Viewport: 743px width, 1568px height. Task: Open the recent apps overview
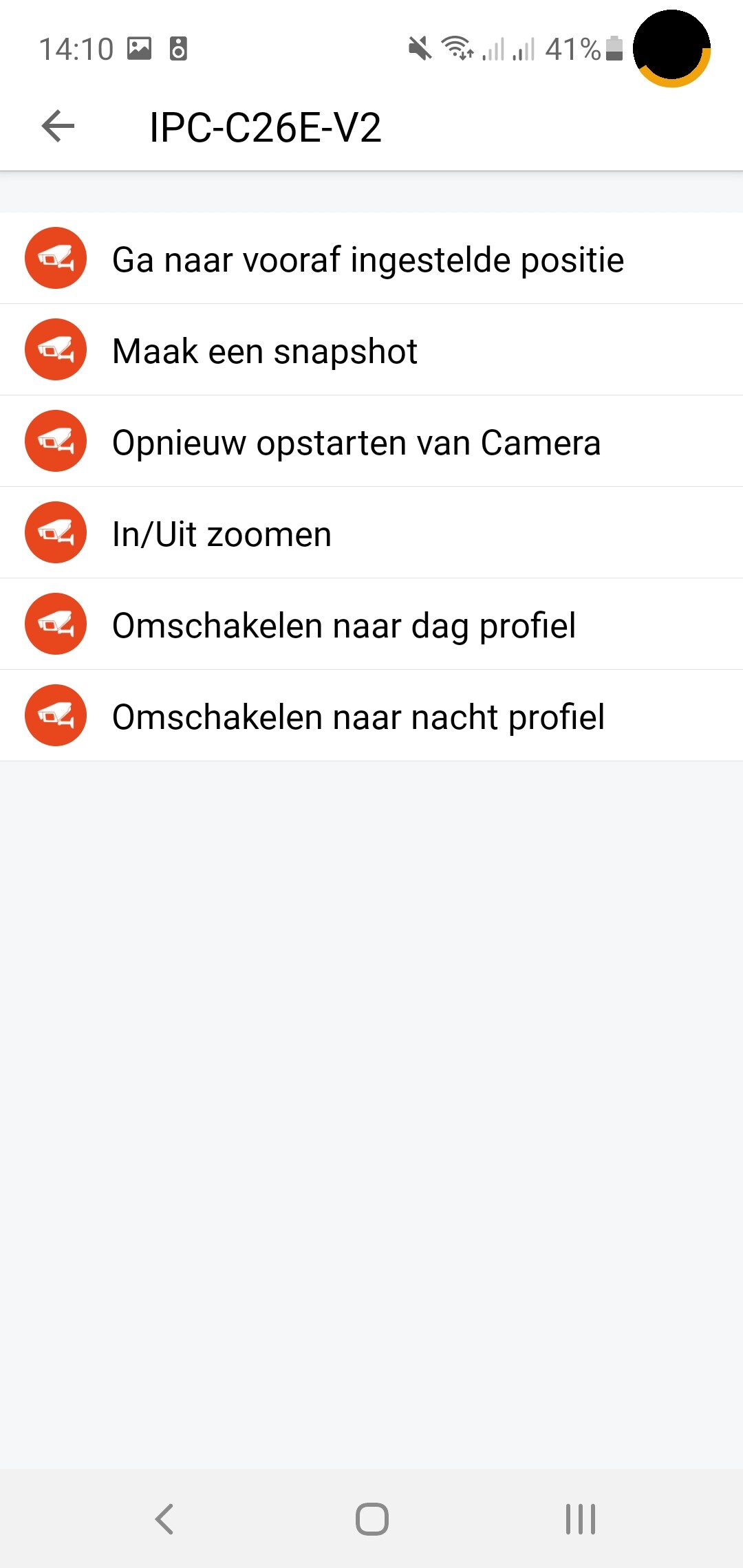coord(580,1519)
